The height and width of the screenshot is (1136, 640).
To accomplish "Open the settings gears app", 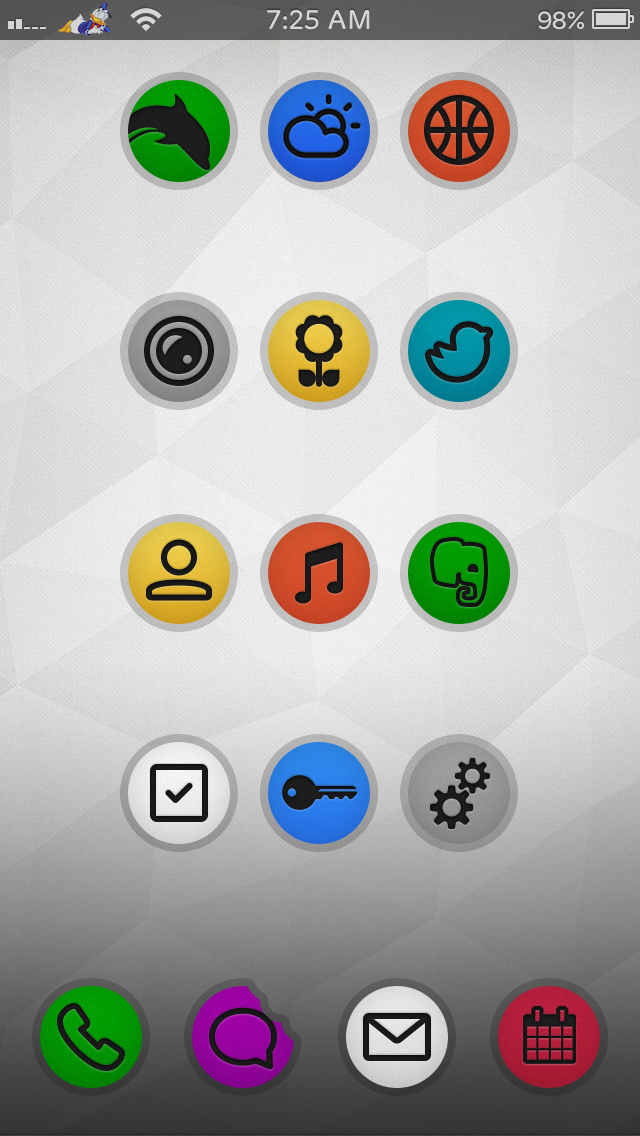I will 459,793.
